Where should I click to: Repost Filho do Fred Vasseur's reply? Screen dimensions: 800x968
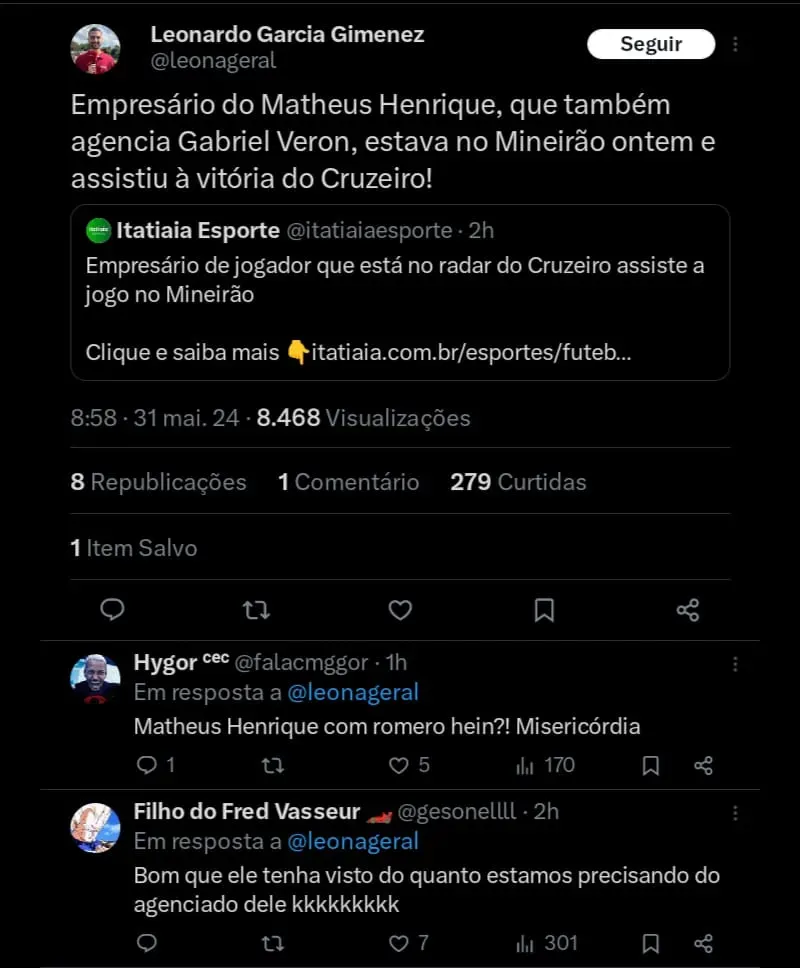[272, 943]
